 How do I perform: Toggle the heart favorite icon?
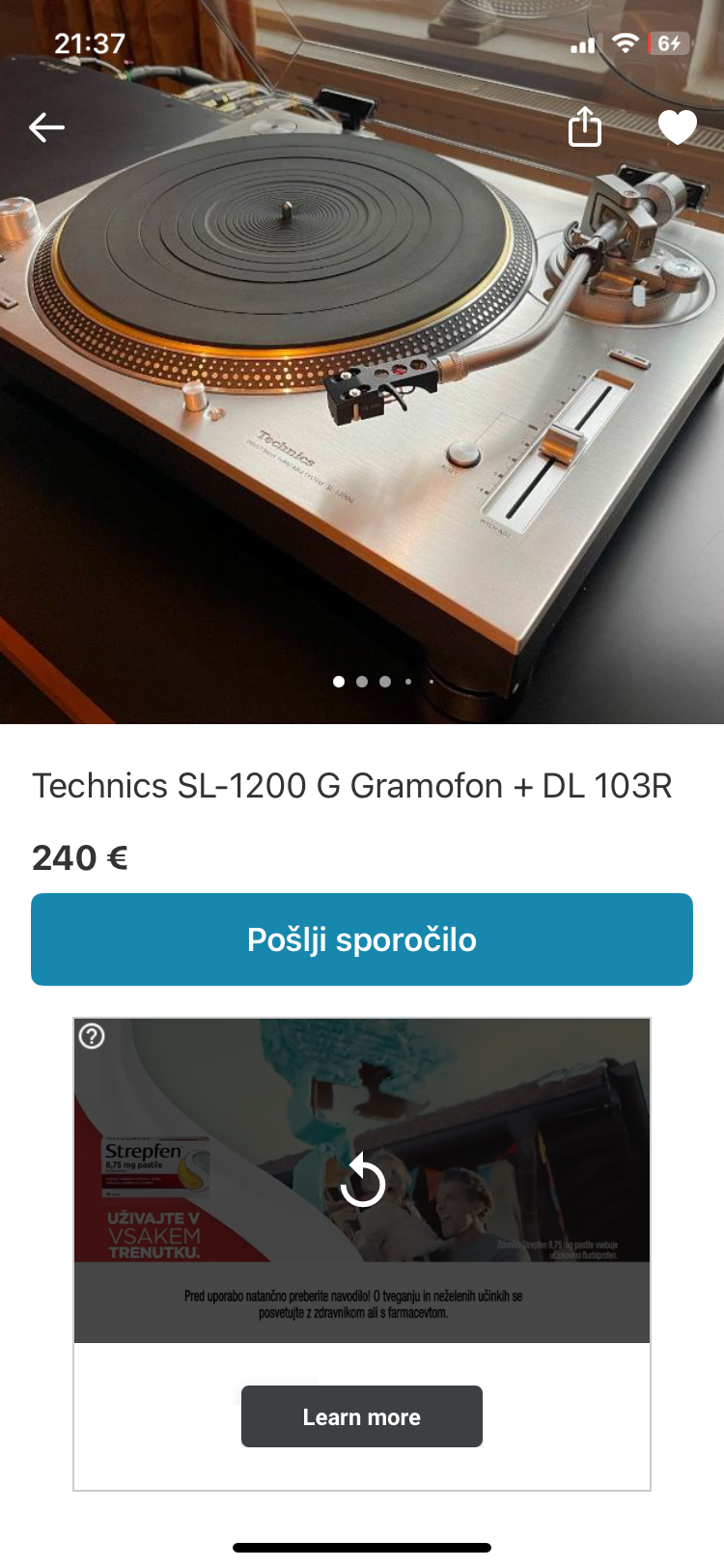pos(678,126)
